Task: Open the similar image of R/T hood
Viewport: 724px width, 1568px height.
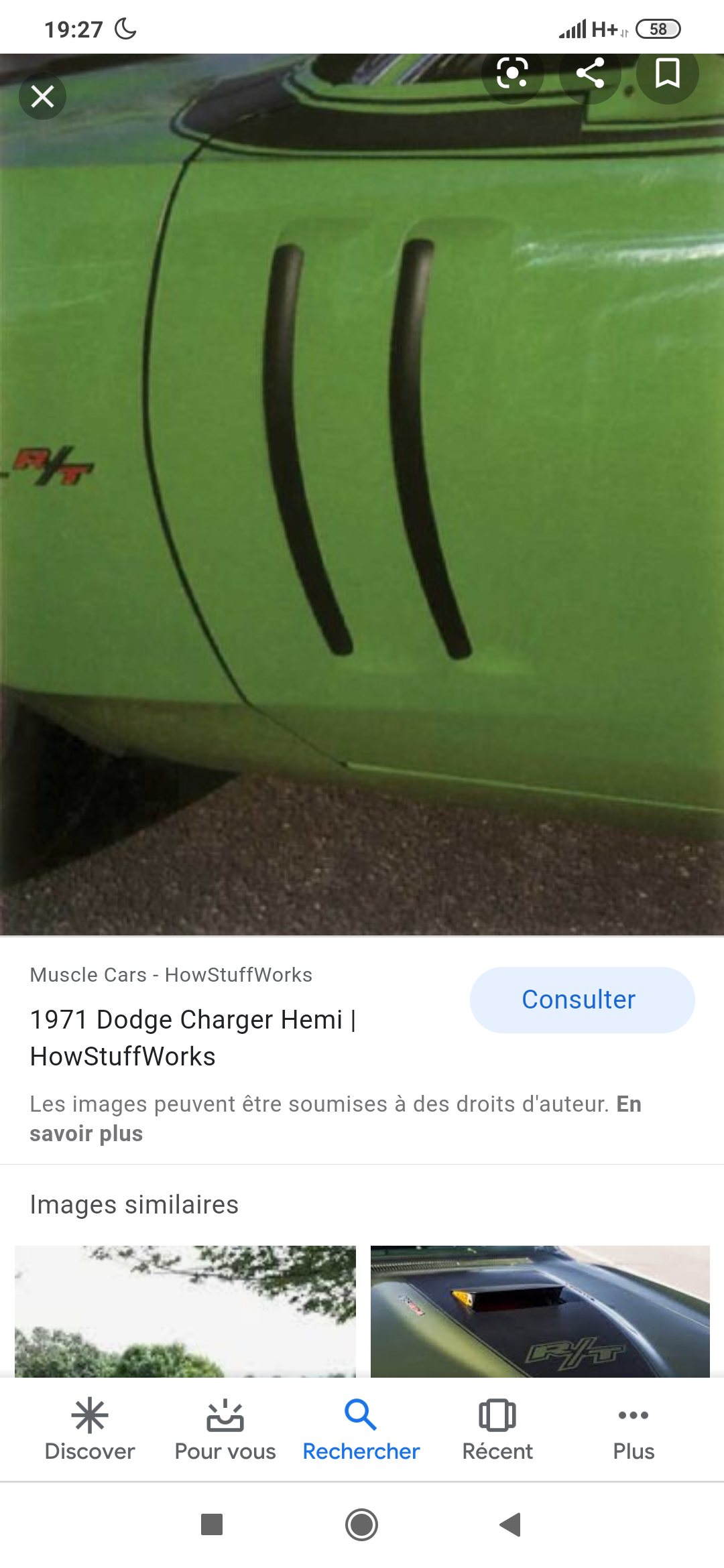Action: 540,1311
